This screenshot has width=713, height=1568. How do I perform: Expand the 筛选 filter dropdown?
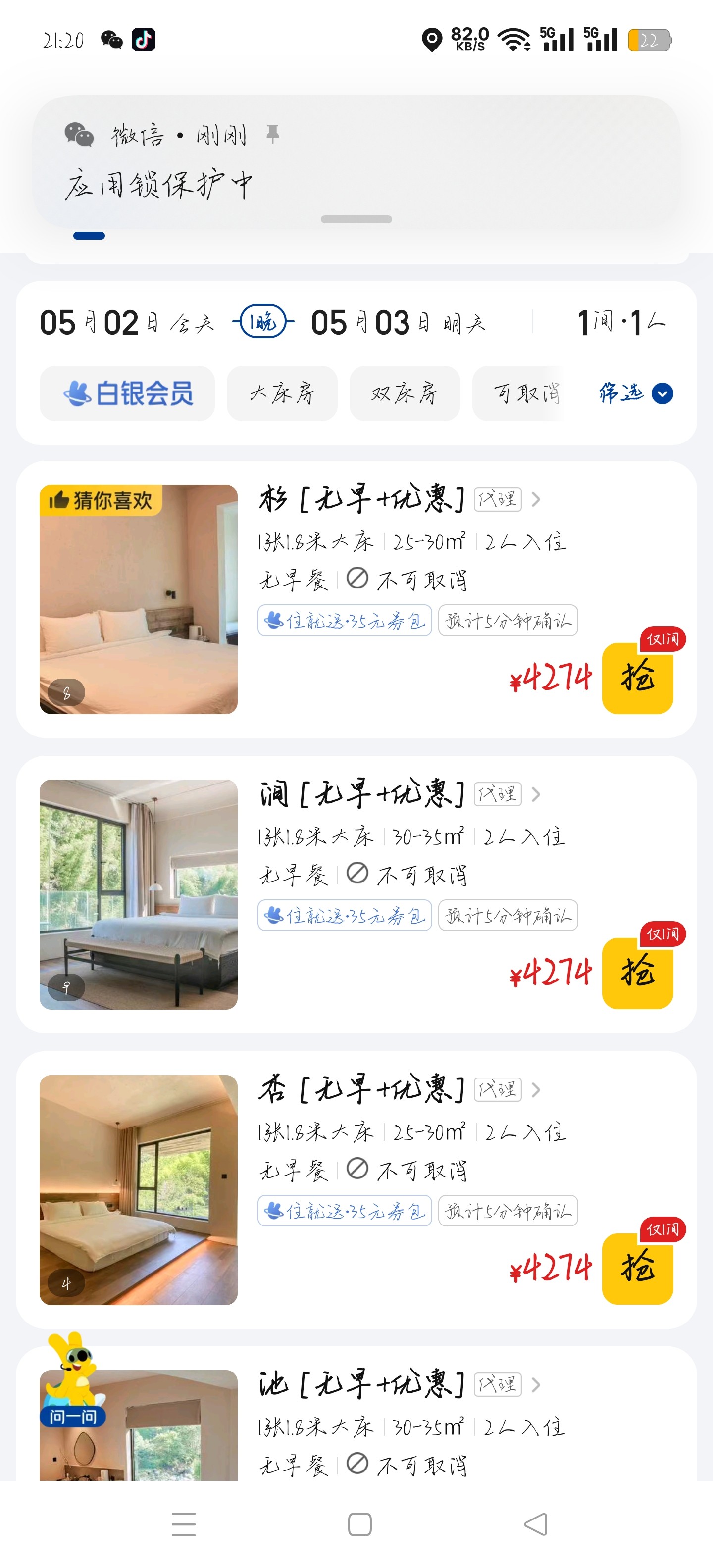[636, 393]
